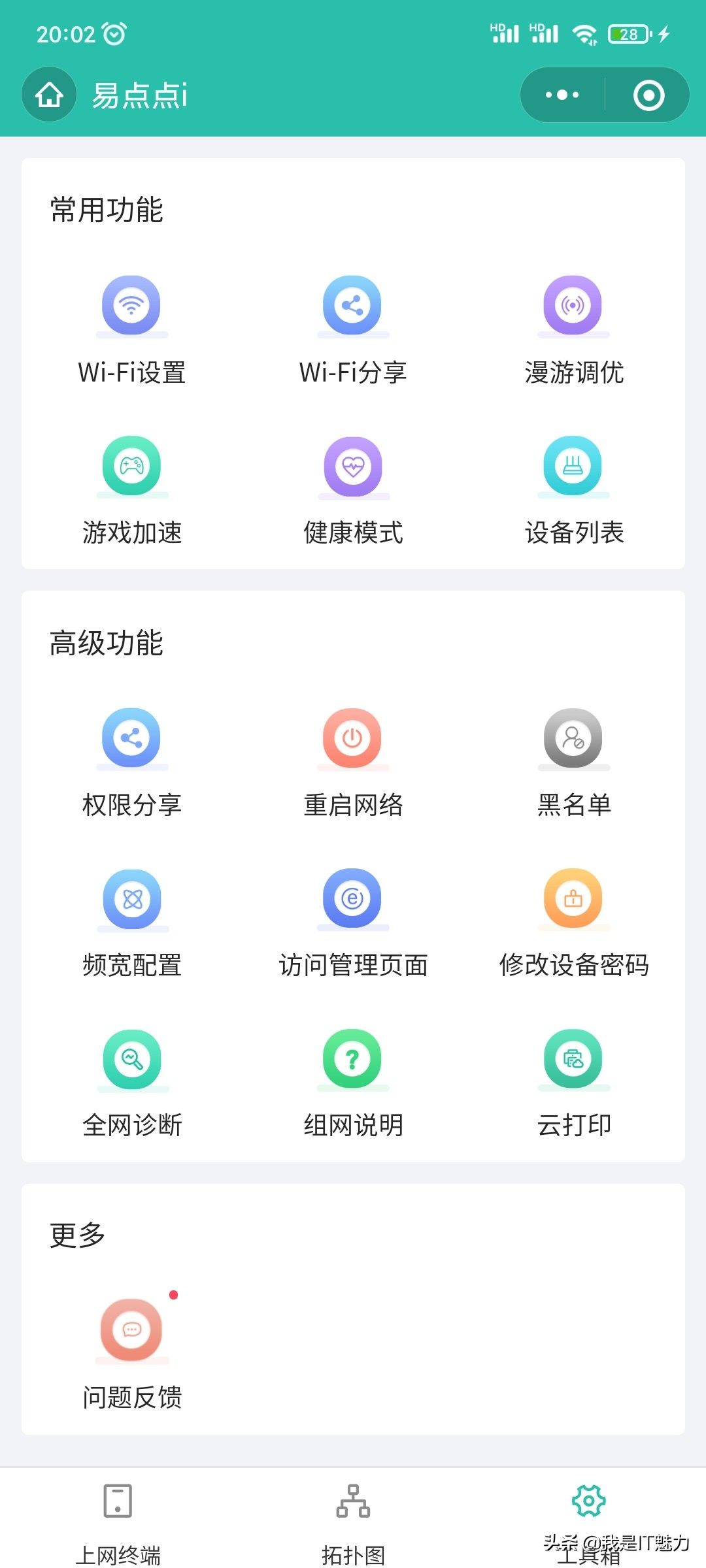Image resolution: width=706 pixels, height=1568 pixels.
Task: Open the 黑名单
Action: tap(573, 738)
